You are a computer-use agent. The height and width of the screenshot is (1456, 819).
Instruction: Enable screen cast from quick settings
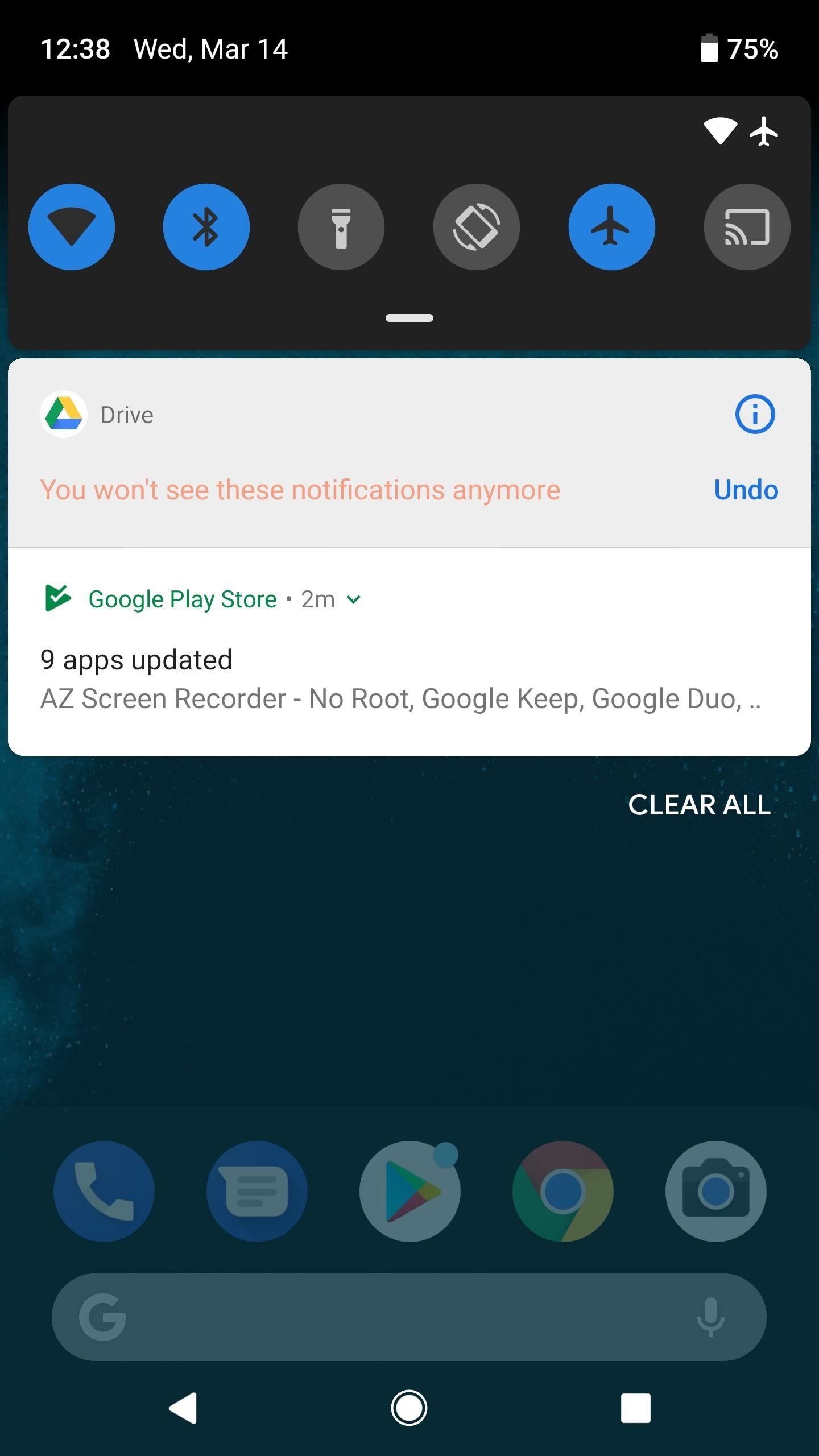click(x=746, y=226)
